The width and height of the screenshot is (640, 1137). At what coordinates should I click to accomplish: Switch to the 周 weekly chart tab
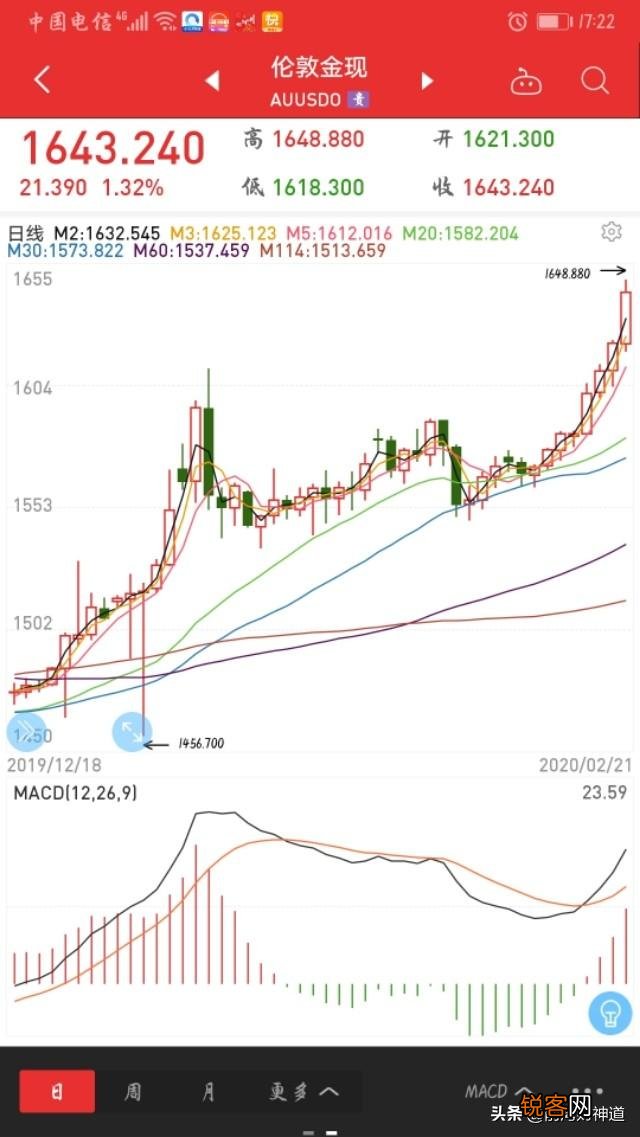133,1091
